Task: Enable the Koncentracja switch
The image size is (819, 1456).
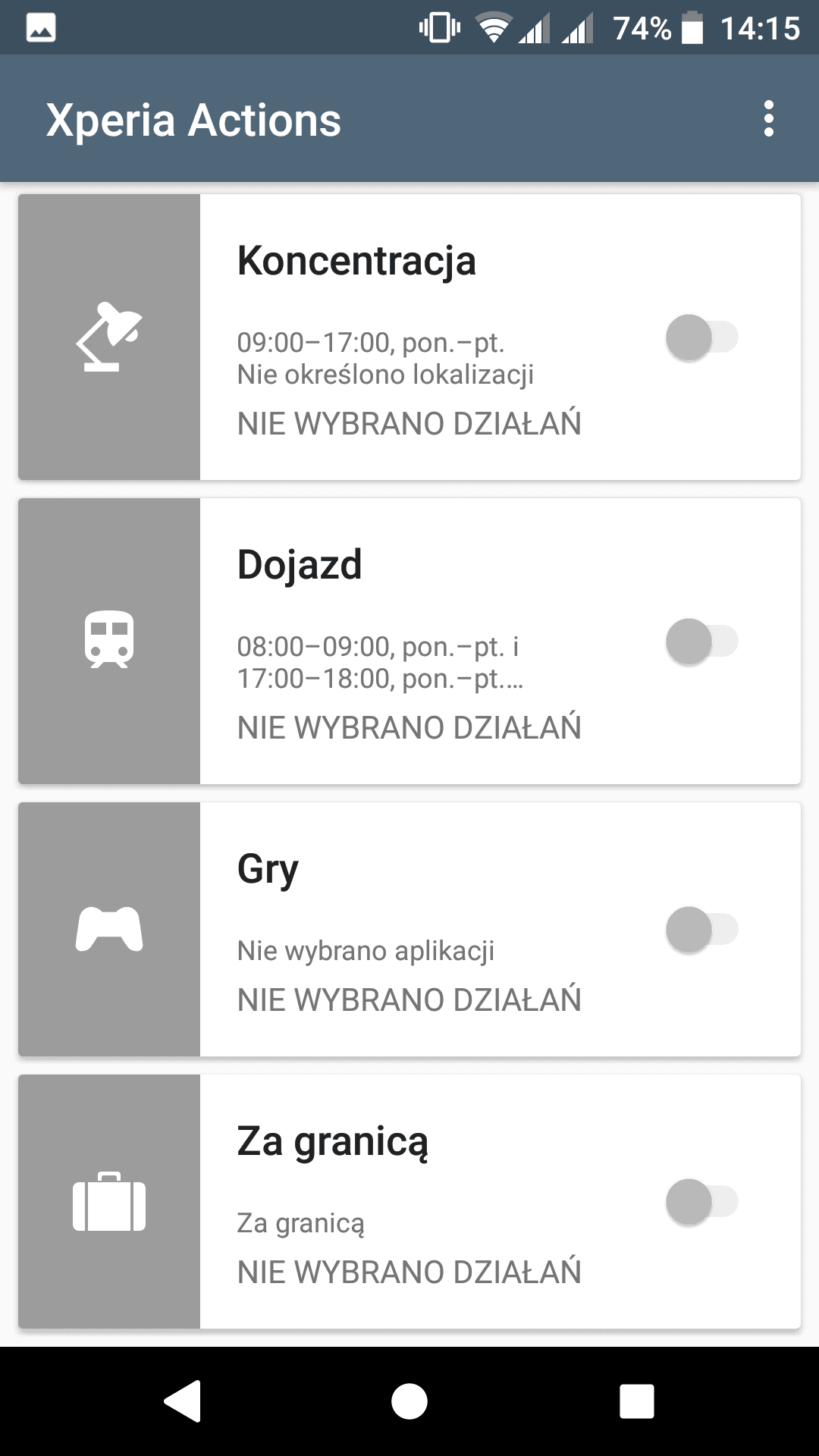Action: pos(701,337)
